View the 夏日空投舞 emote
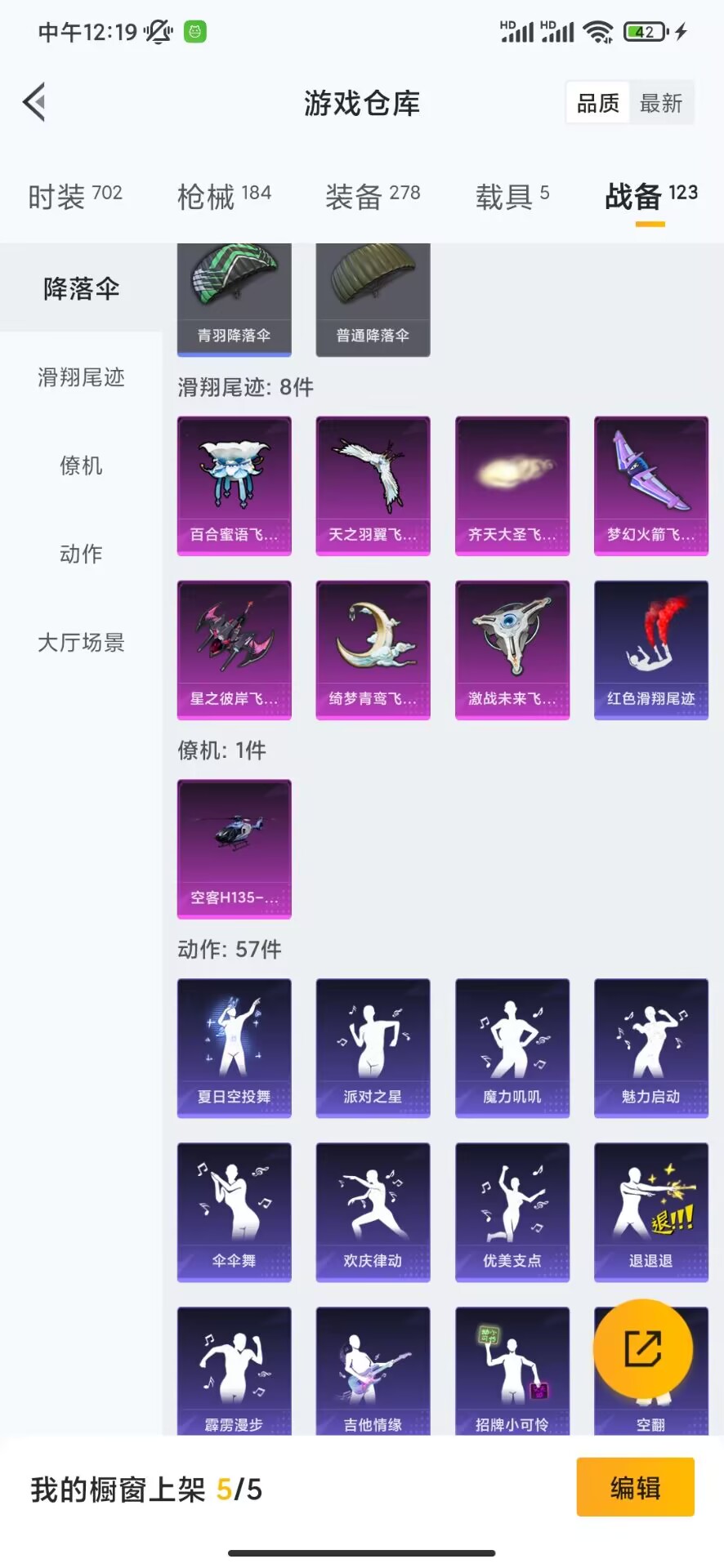The width and height of the screenshot is (724, 1568). click(235, 1048)
